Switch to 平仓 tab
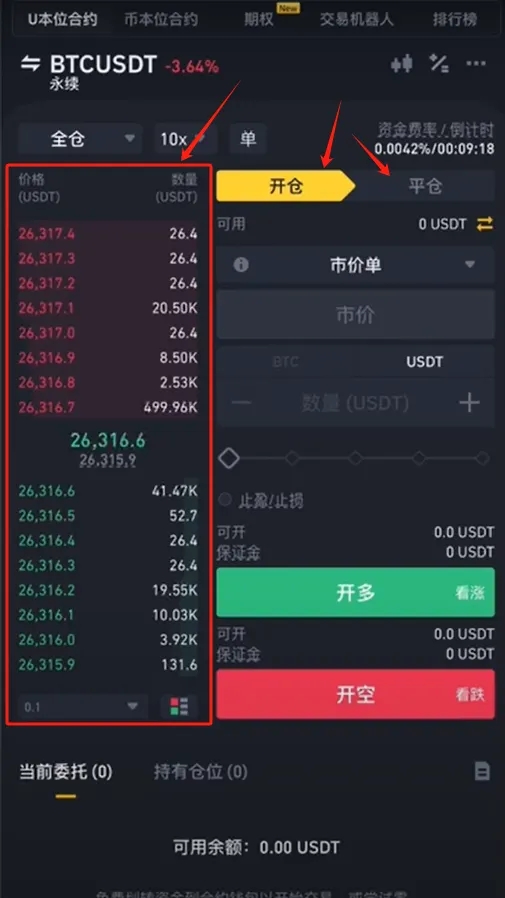The image size is (505, 898). pos(425,186)
